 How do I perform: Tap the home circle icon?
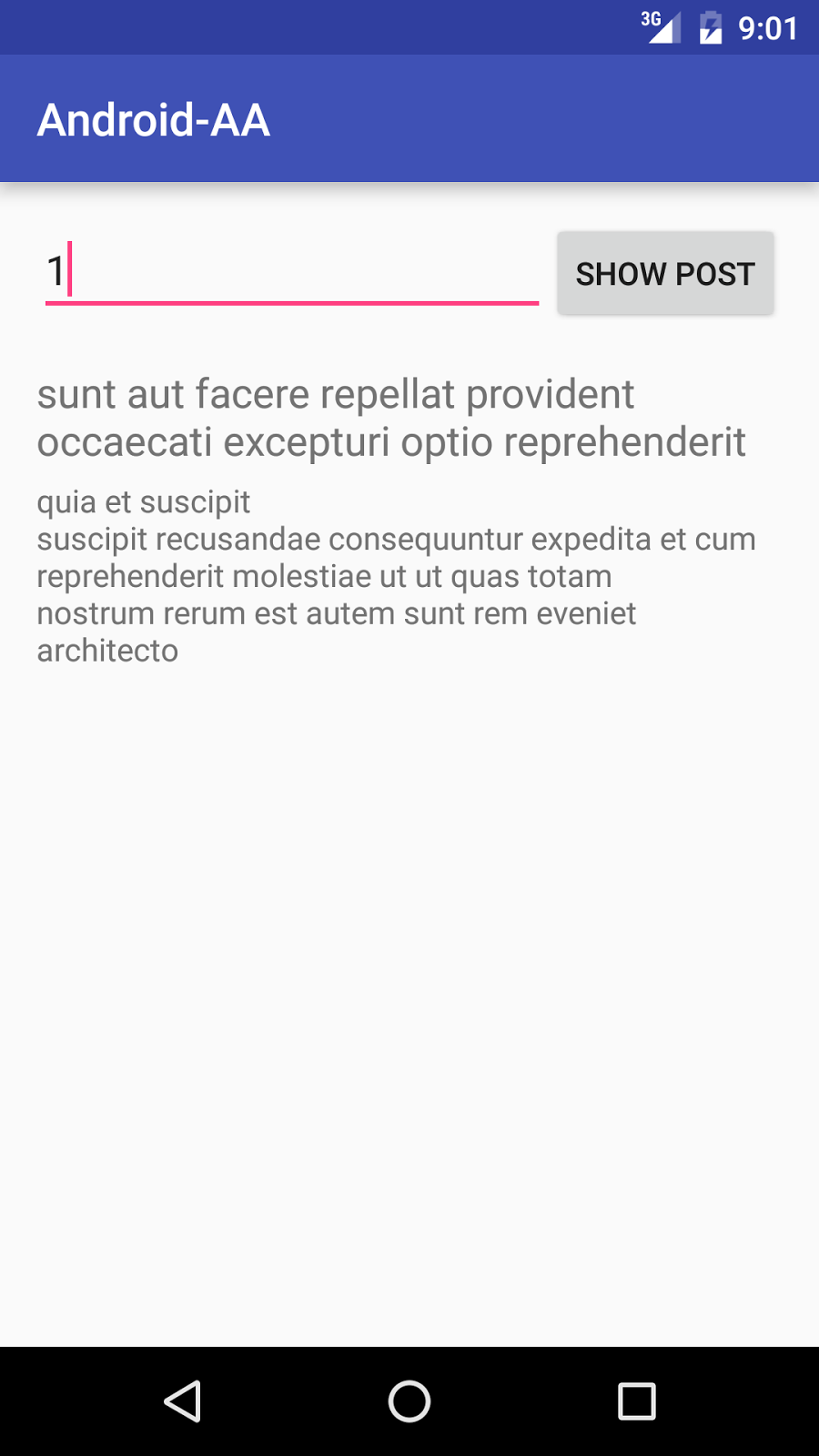point(409,1401)
